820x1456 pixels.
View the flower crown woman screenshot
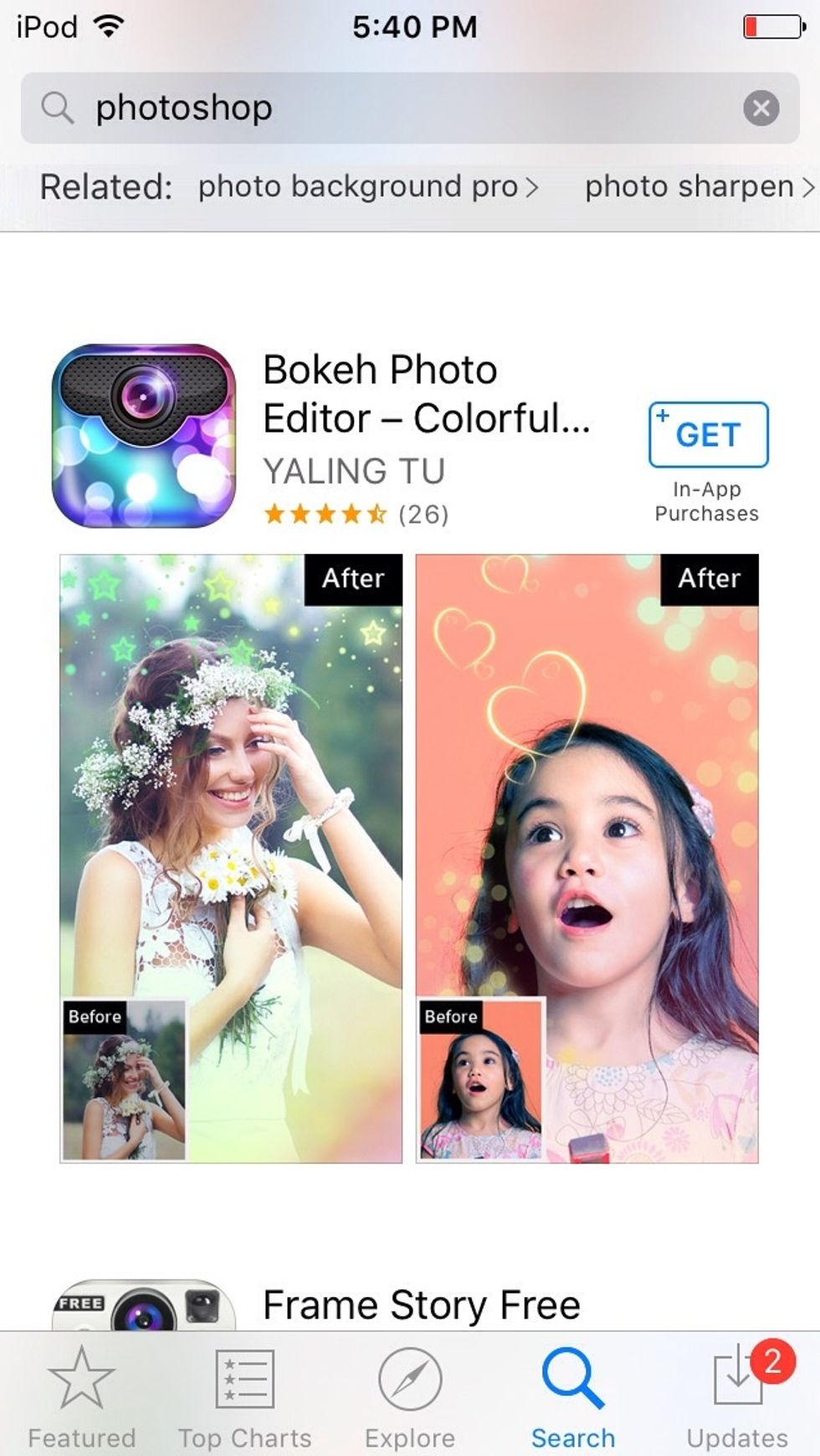[x=231, y=859]
